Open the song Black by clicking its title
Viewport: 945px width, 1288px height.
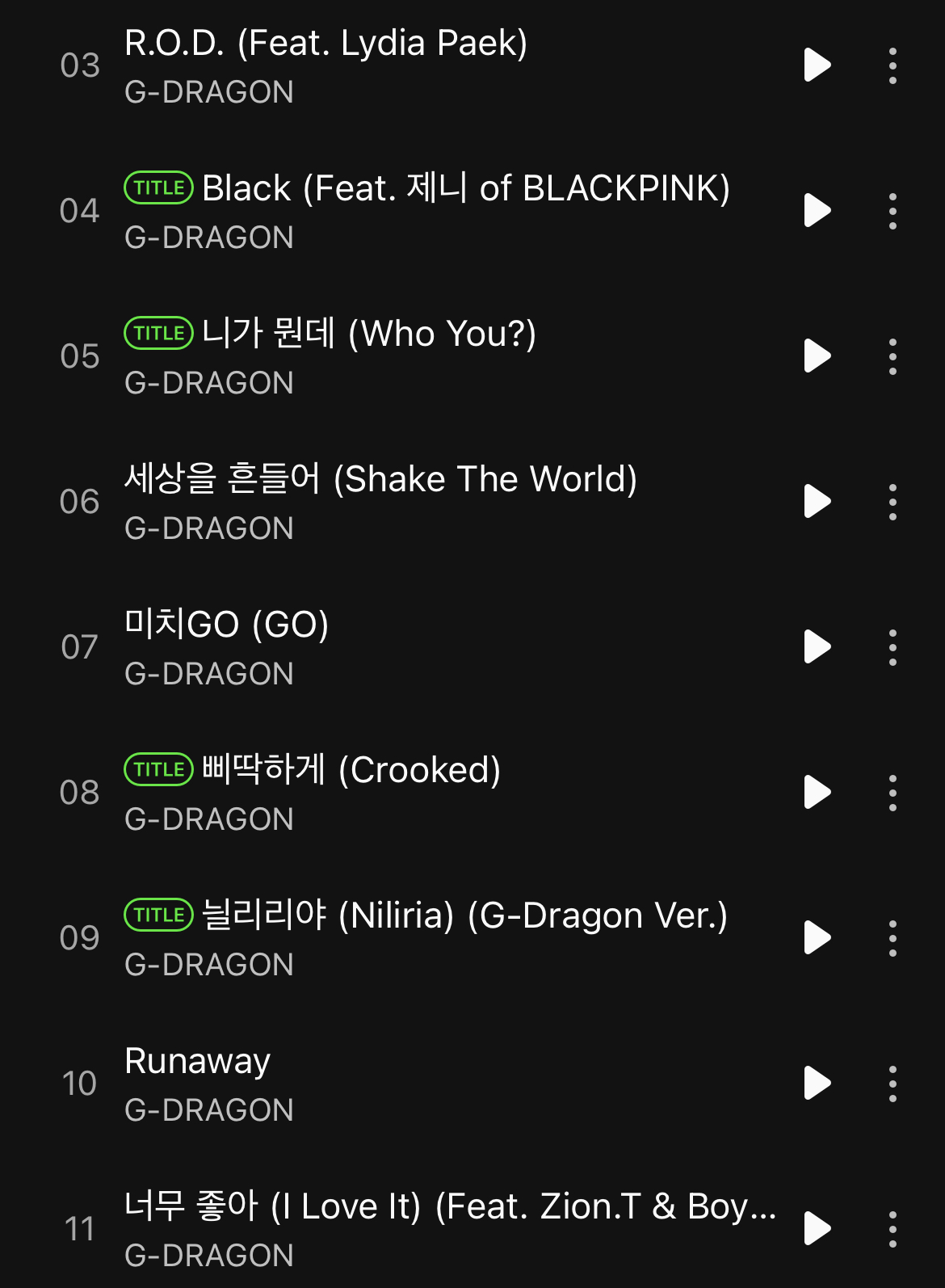pyautogui.click(x=464, y=187)
